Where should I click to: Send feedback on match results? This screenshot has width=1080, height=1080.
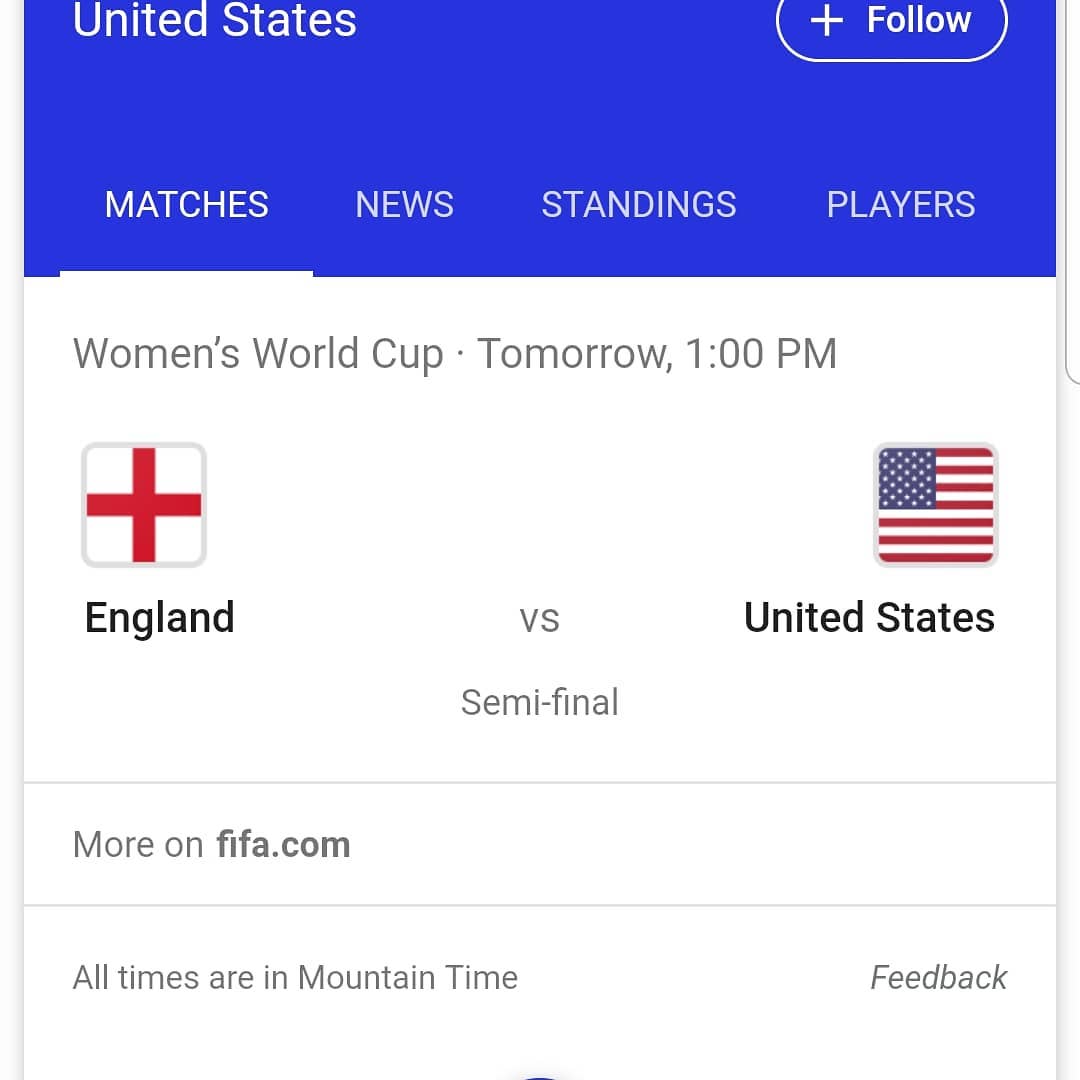pos(938,977)
